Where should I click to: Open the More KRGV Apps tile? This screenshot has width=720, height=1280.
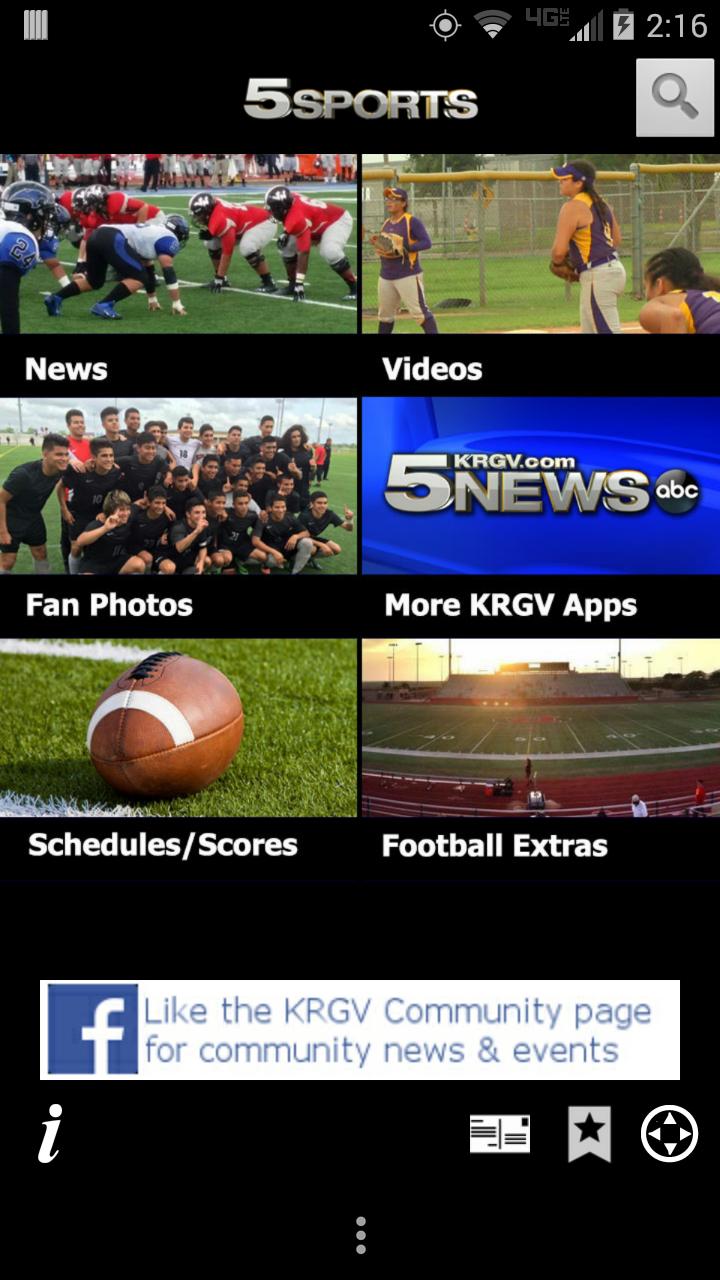pos(540,512)
